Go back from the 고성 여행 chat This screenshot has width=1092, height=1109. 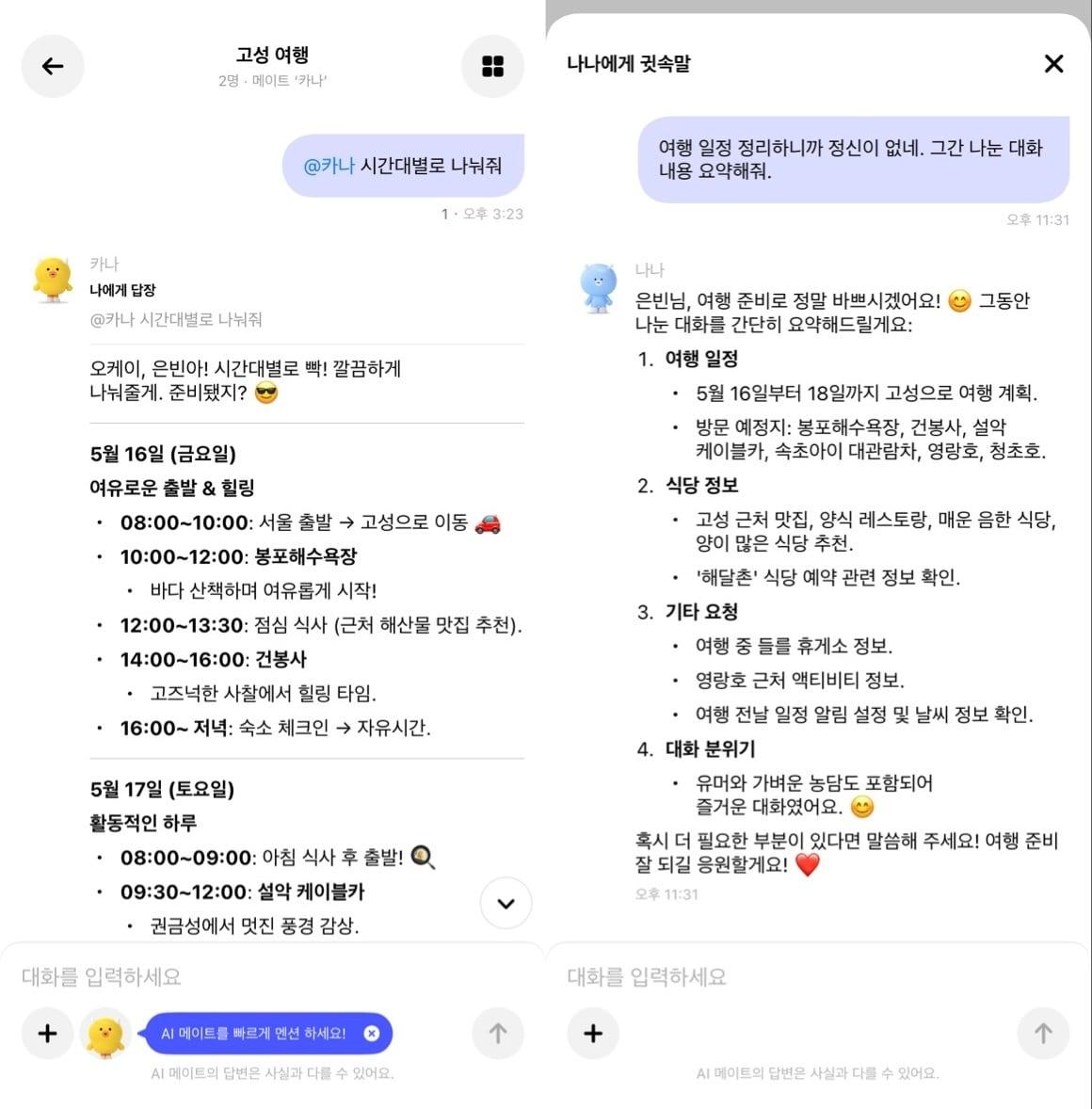pos(53,66)
